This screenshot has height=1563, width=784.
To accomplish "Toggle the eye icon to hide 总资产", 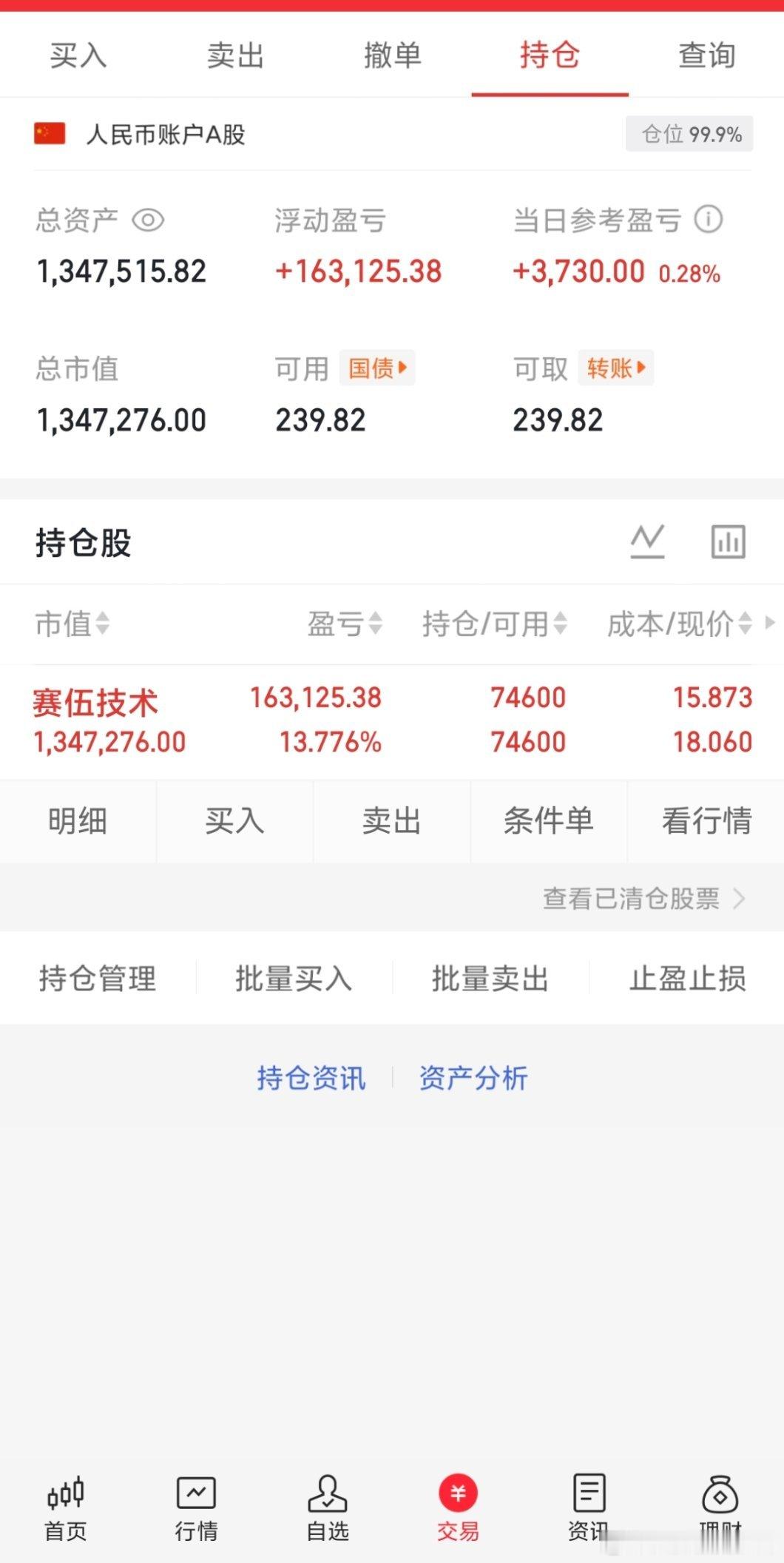I will coord(150,219).
